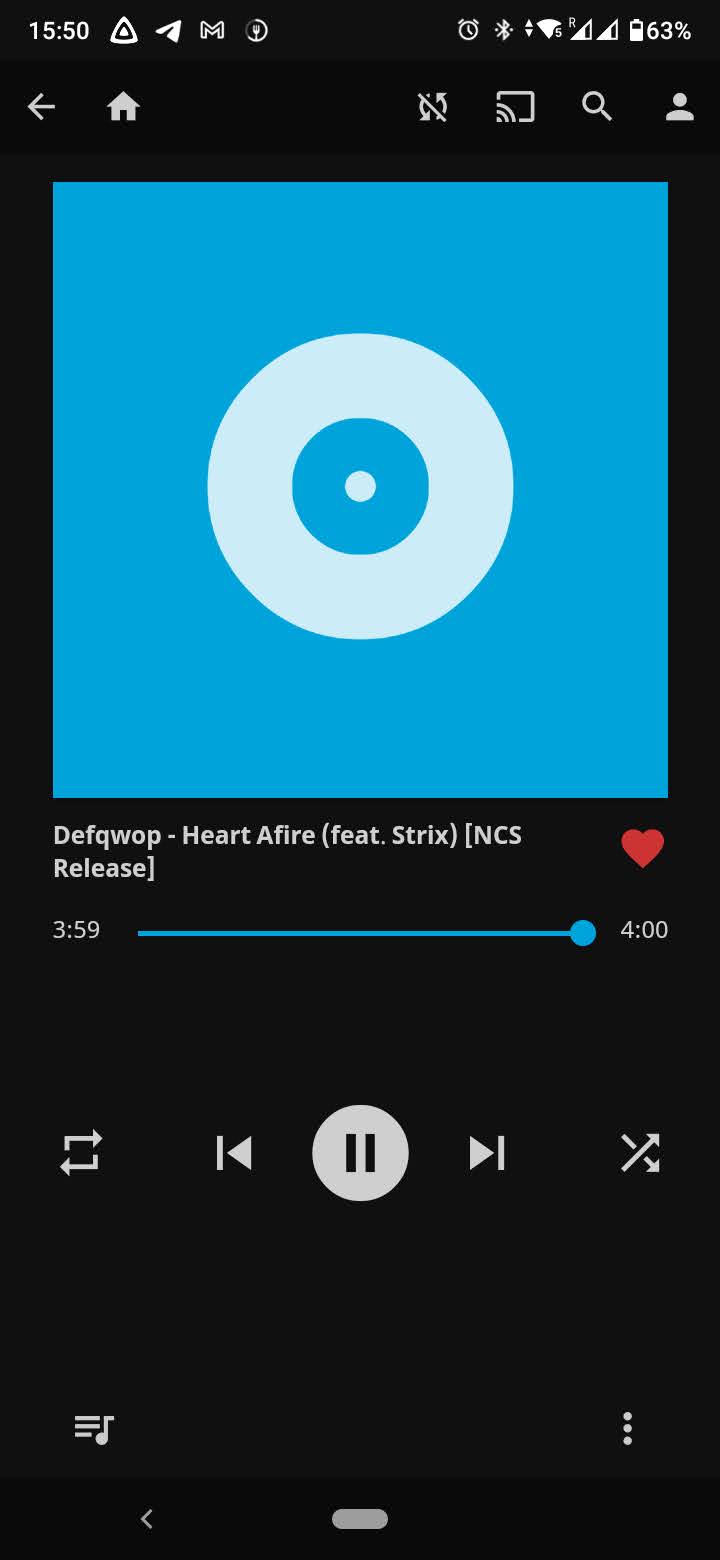Toggle shuffle playback

pos(640,1153)
